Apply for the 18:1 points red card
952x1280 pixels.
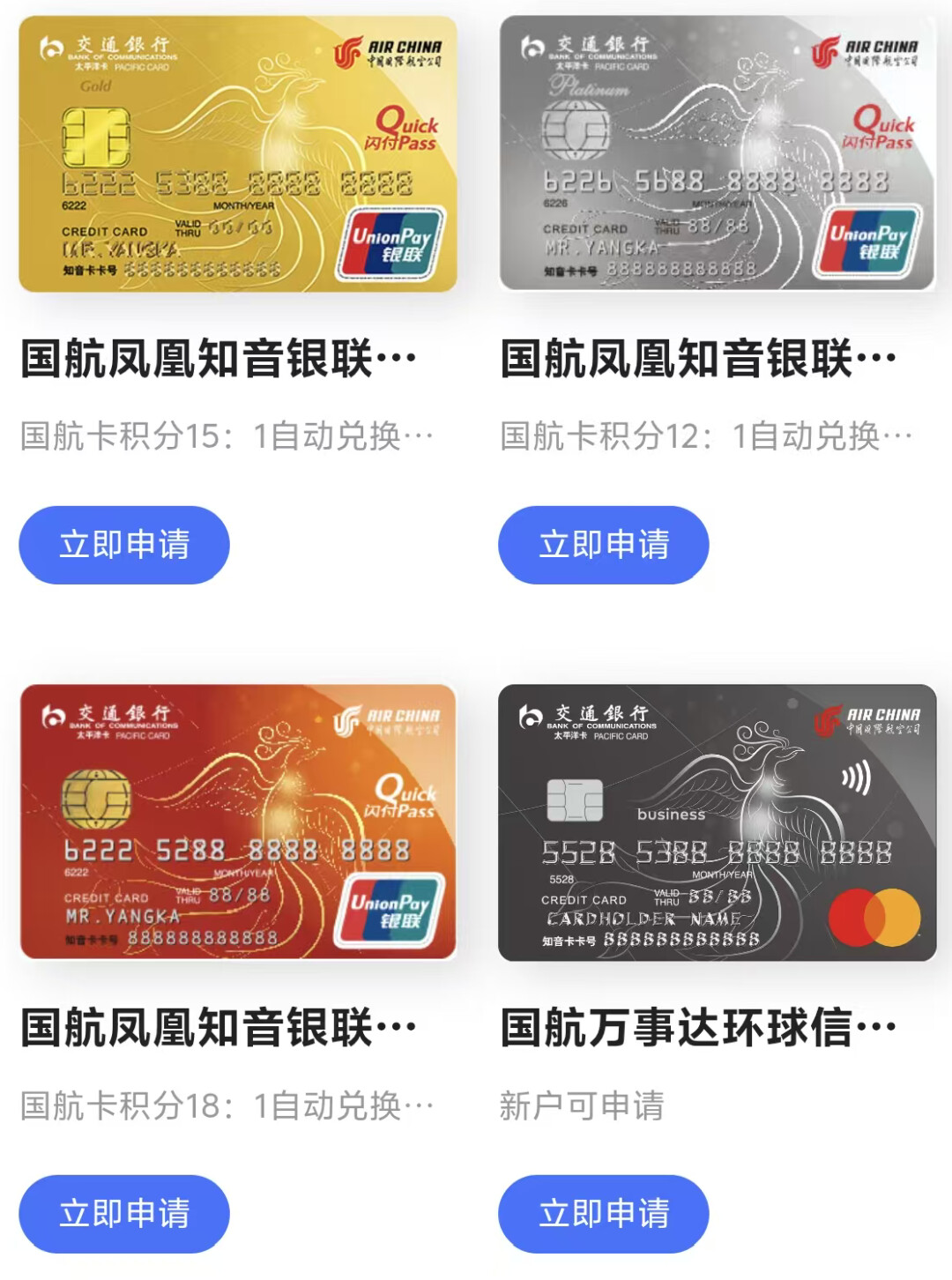pos(124,1213)
